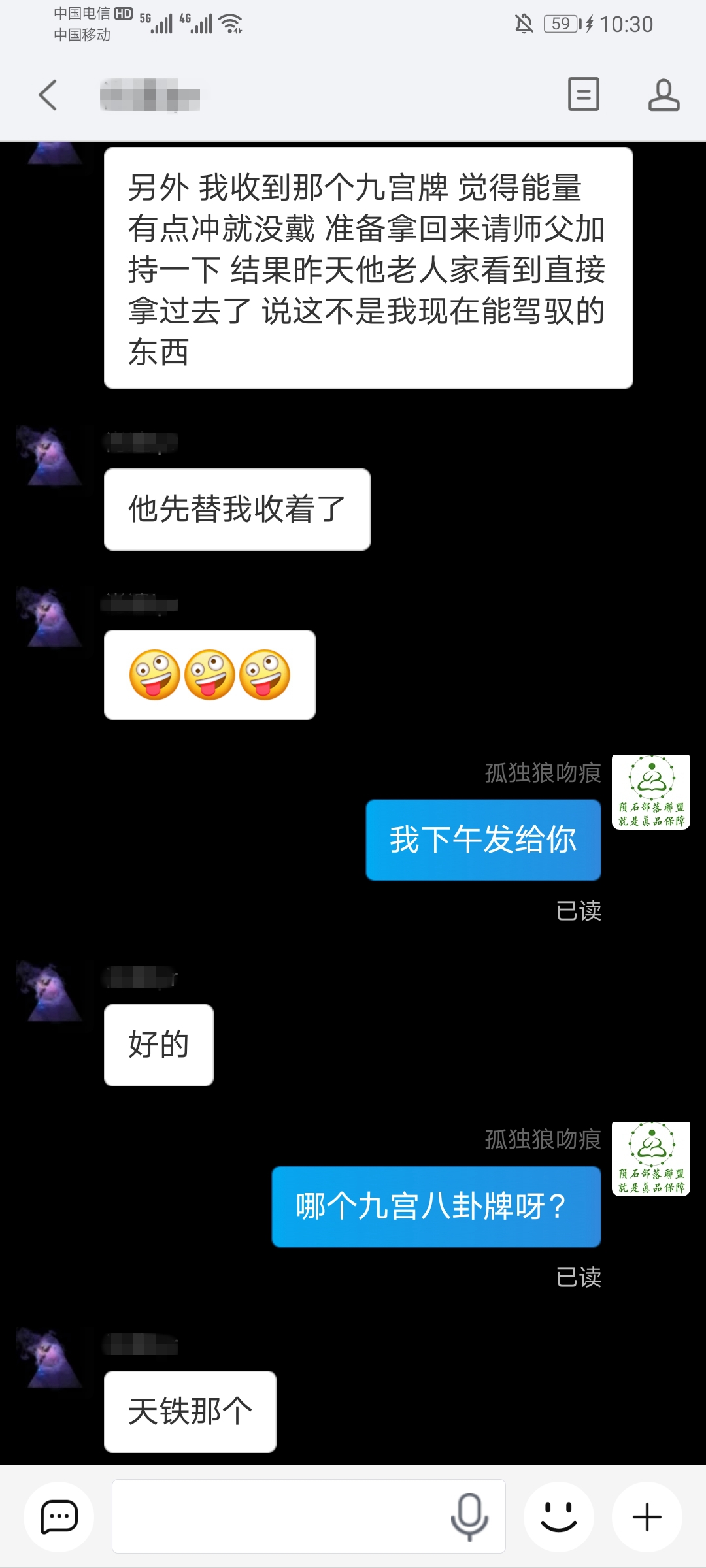Tap sender avatar beside '天铁那个'
This screenshot has width=706, height=1568.
pyautogui.click(x=50, y=1357)
